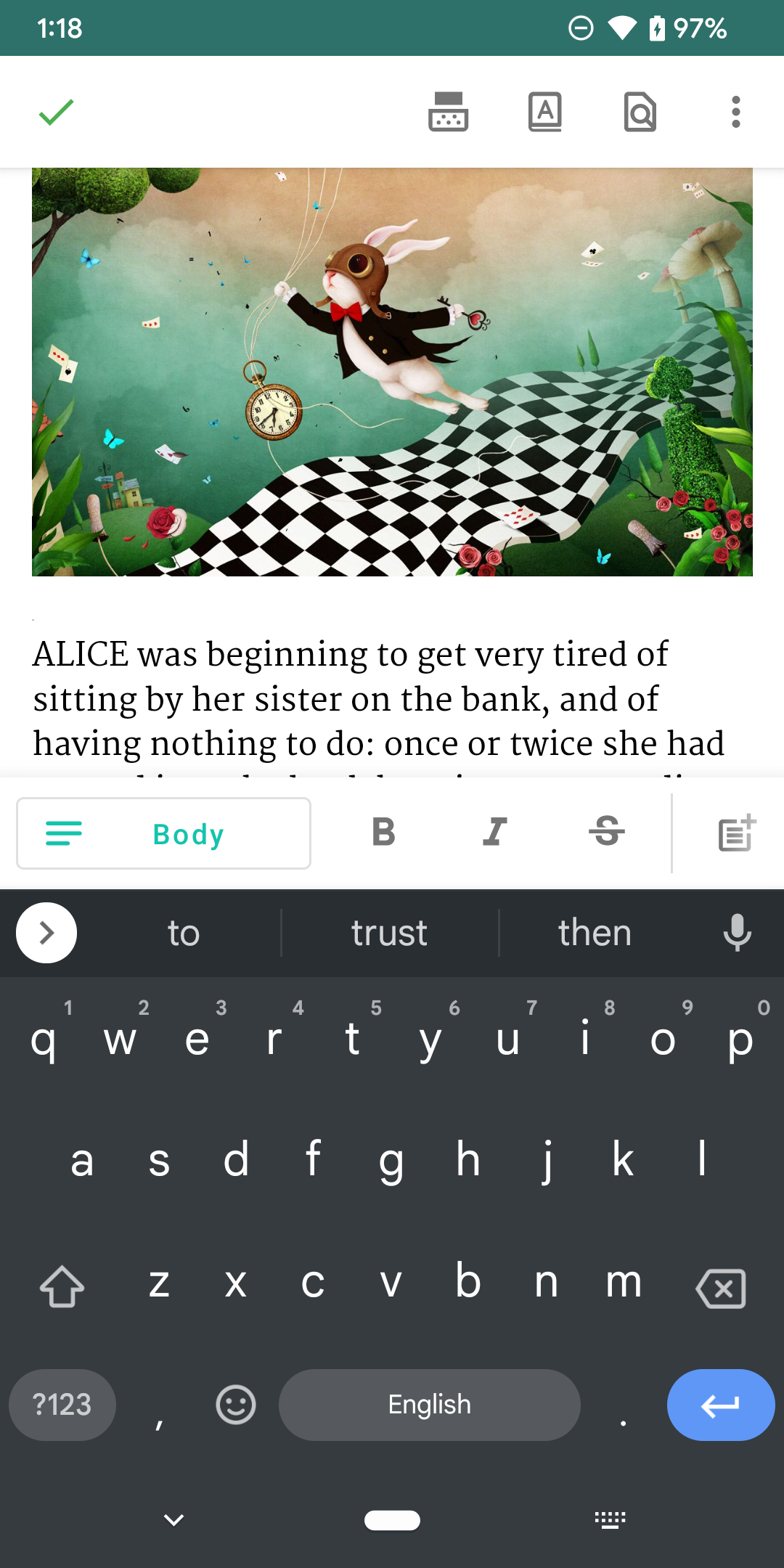
Task: Open find in document icon
Action: point(640,112)
